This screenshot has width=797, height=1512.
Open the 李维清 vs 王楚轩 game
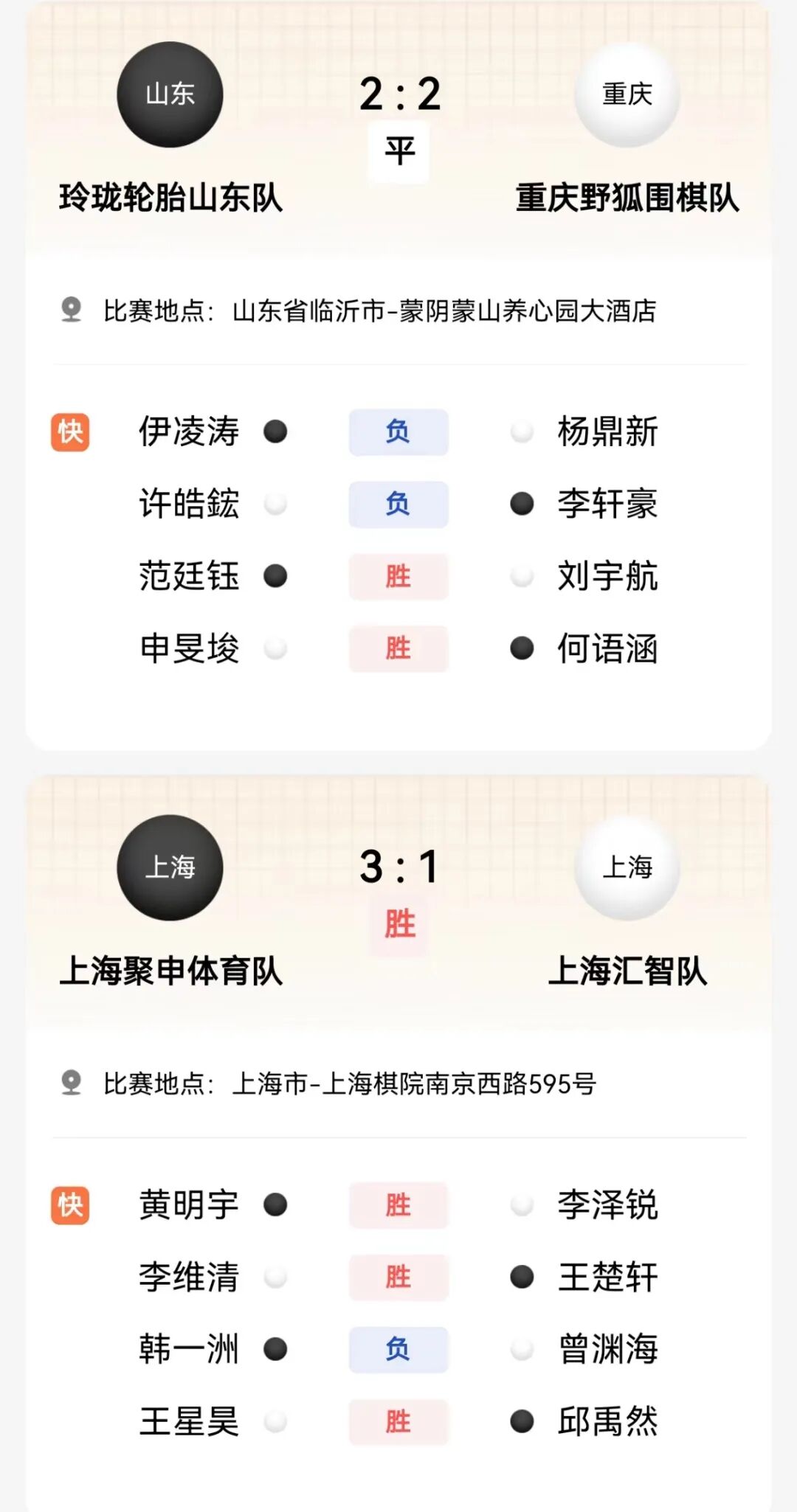(x=398, y=1277)
